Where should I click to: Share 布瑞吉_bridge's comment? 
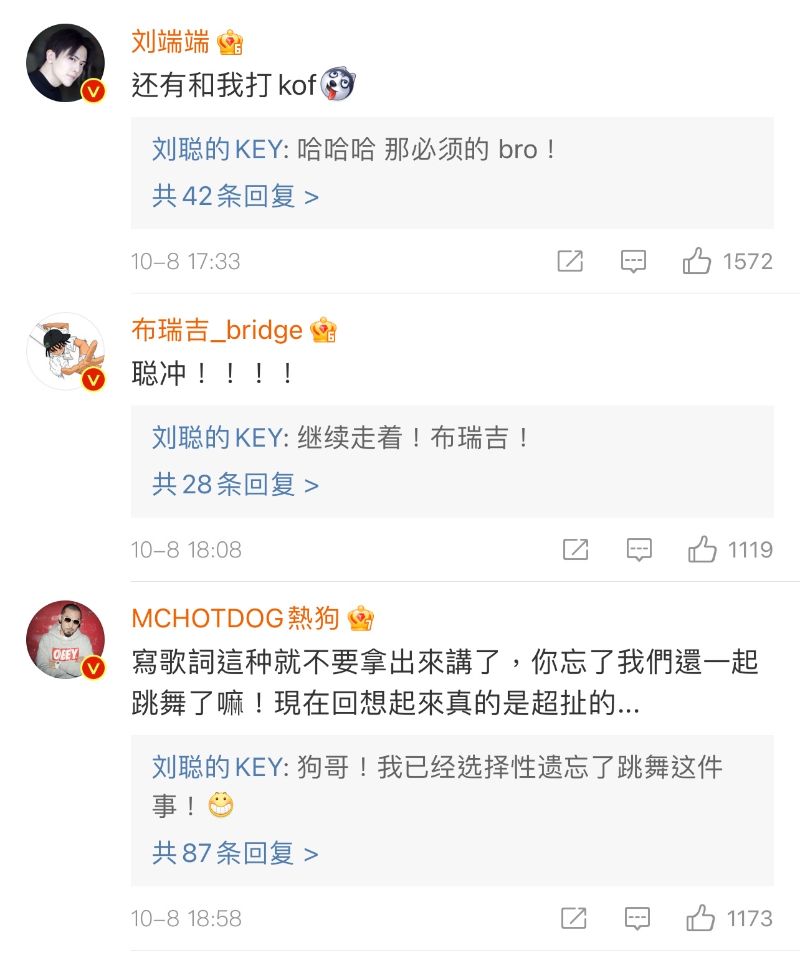coord(574,550)
